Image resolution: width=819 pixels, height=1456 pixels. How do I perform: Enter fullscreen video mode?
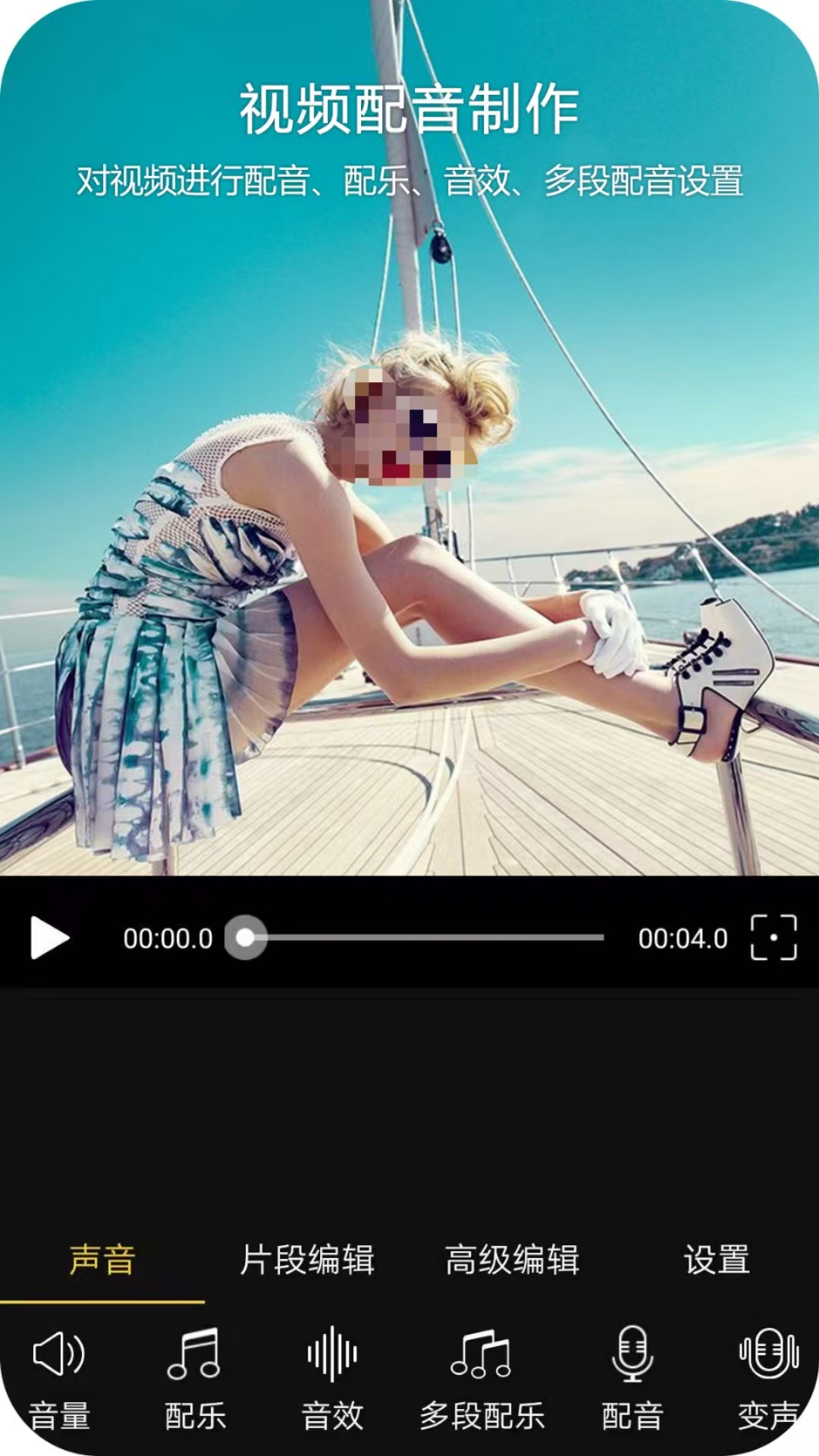[773, 938]
